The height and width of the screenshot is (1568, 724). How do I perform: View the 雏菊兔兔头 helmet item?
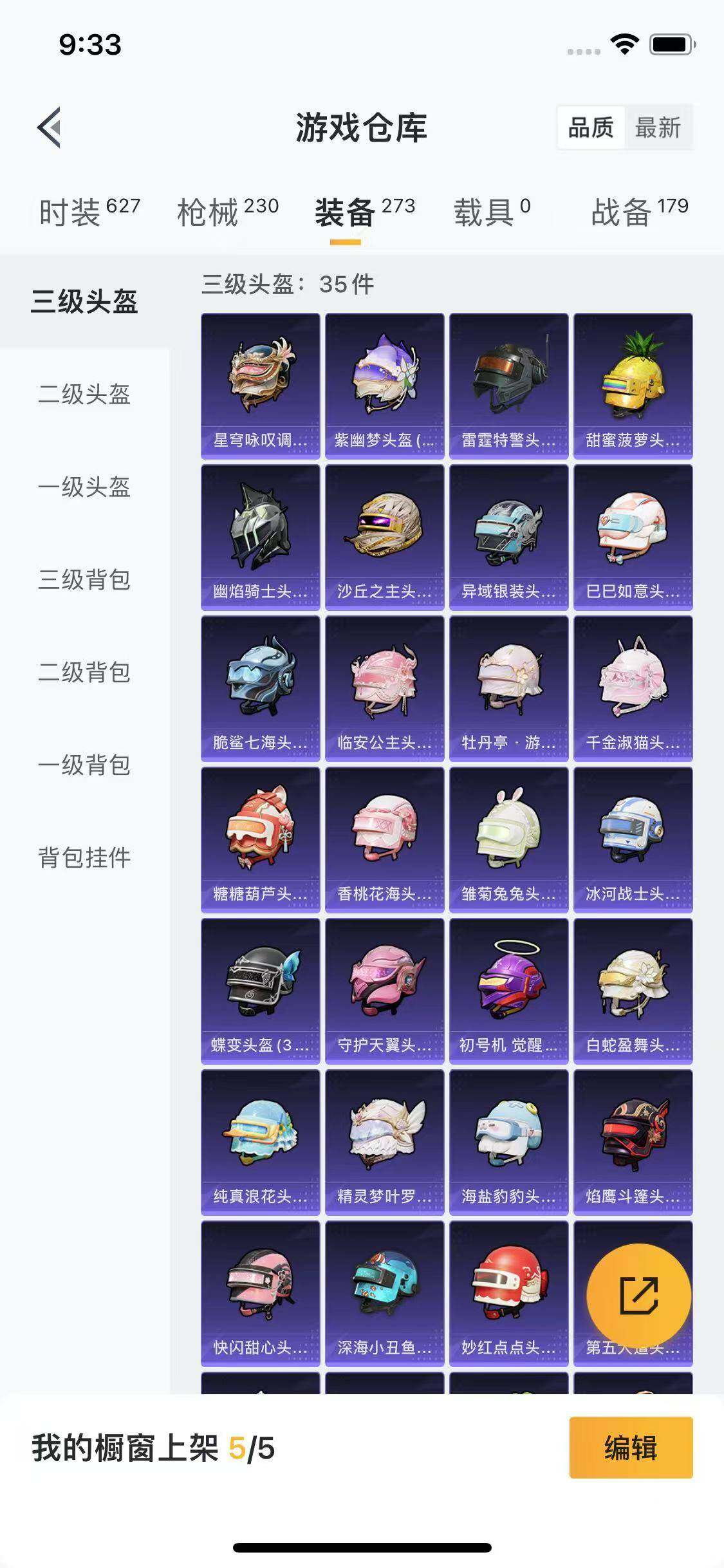[x=508, y=840]
